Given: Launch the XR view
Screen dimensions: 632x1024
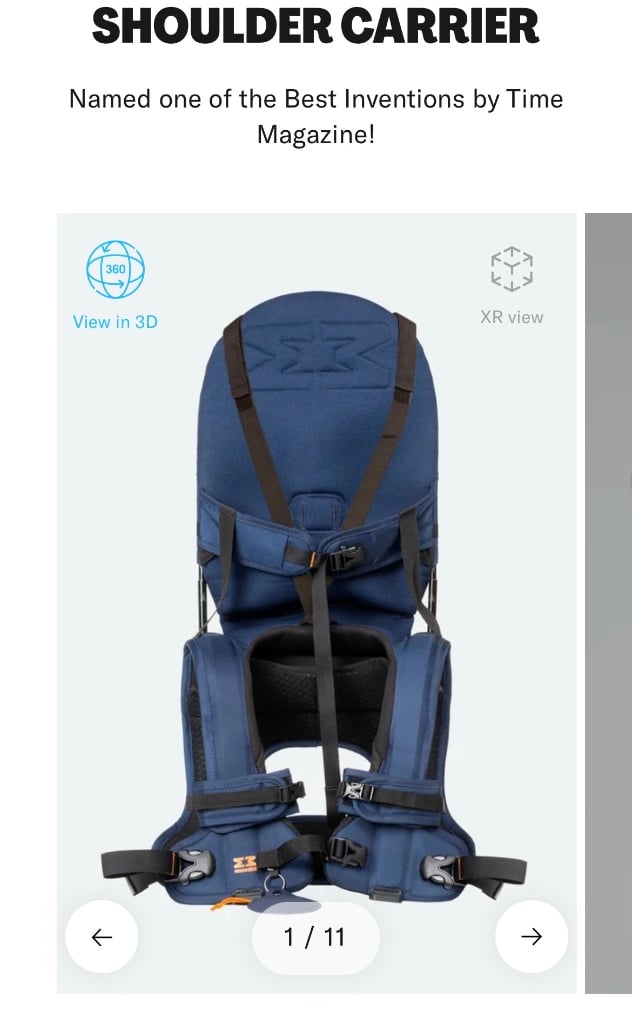Looking at the screenshot, I should (x=512, y=286).
